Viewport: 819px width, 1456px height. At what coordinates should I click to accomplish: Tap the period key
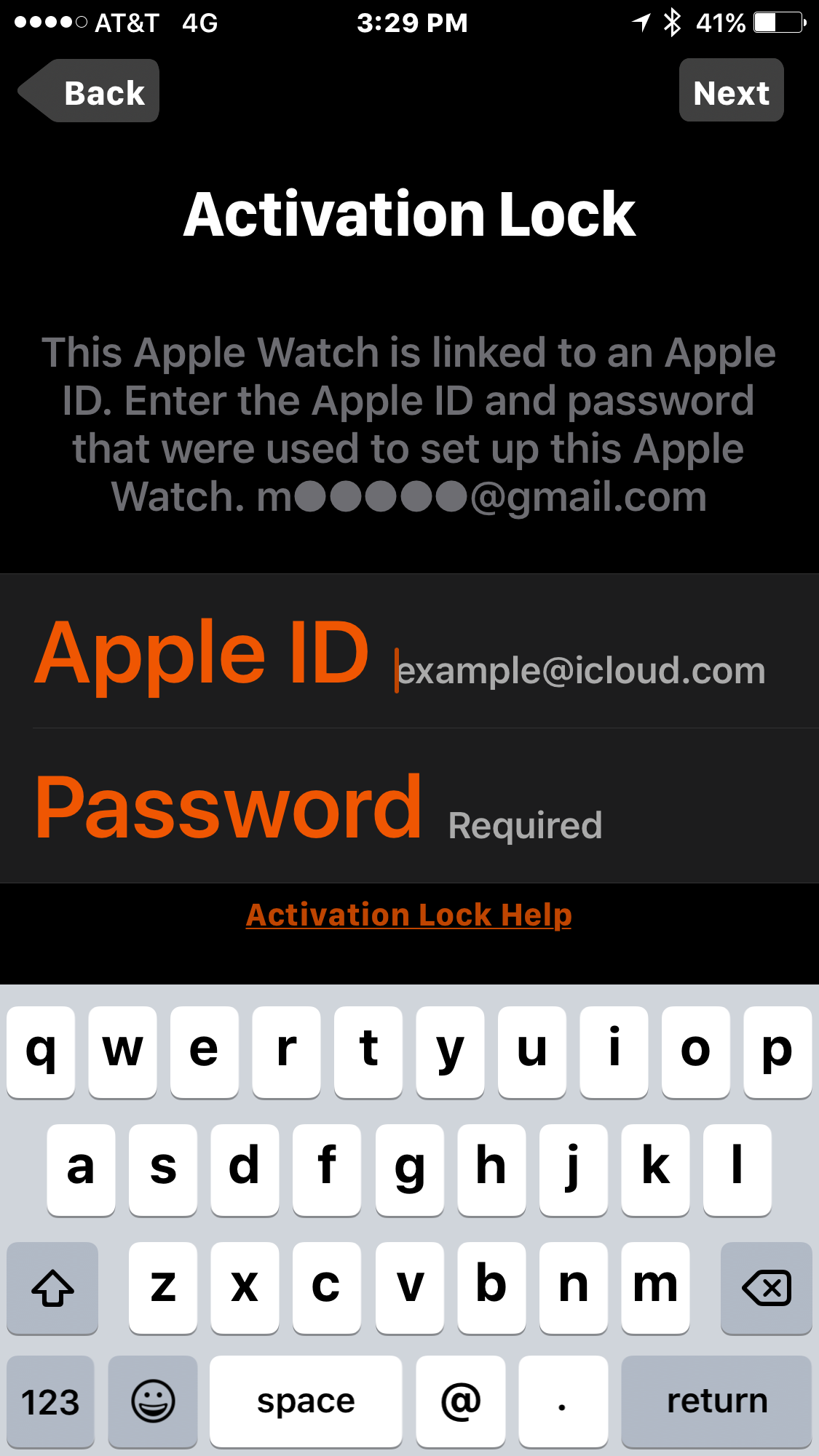(x=563, y=1401)
